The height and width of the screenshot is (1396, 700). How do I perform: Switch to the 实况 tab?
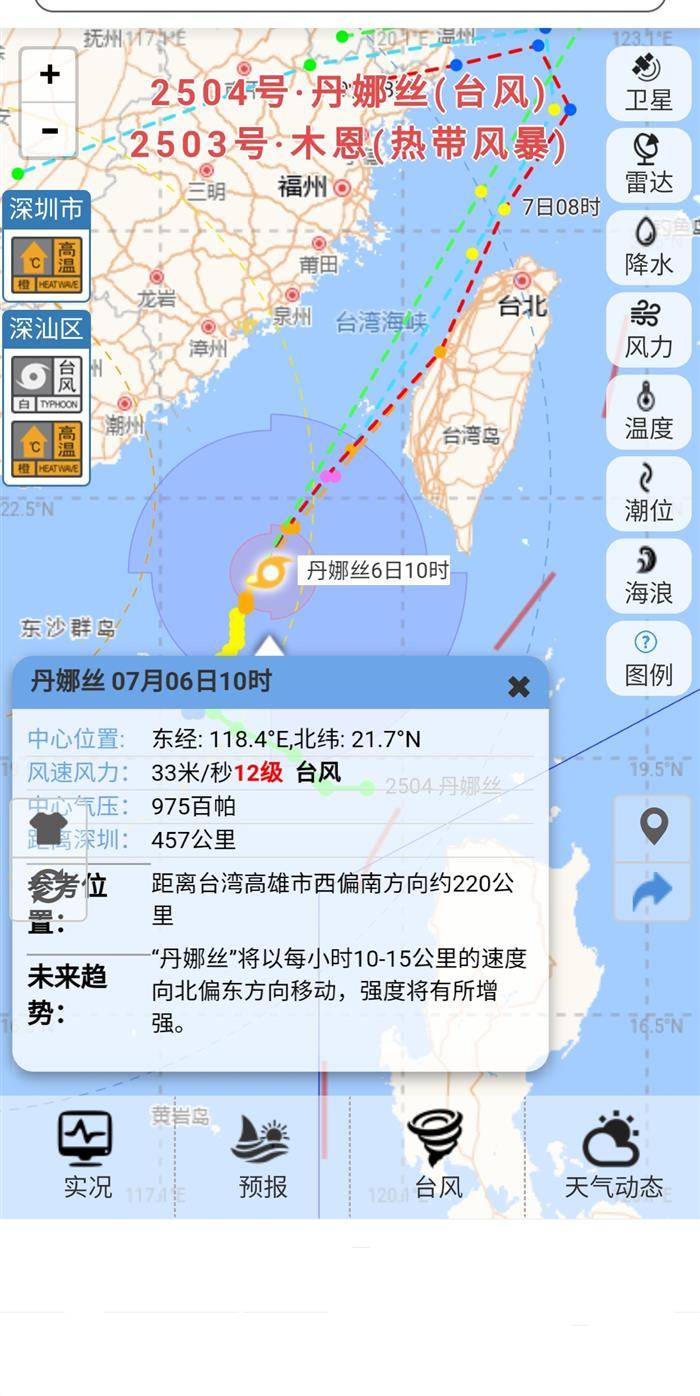tap(87, 1155)
